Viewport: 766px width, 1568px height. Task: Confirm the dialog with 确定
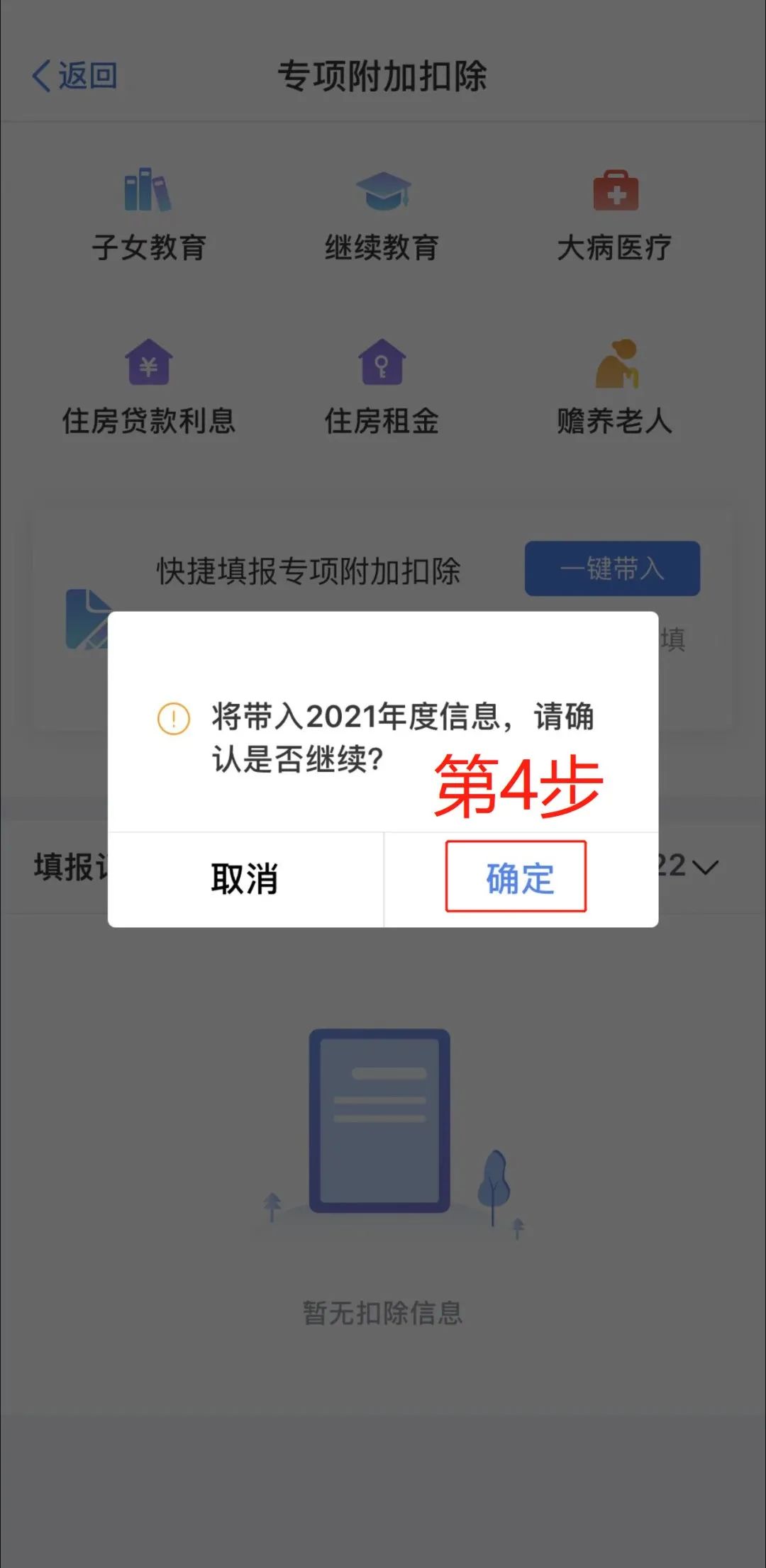[518, 878]
